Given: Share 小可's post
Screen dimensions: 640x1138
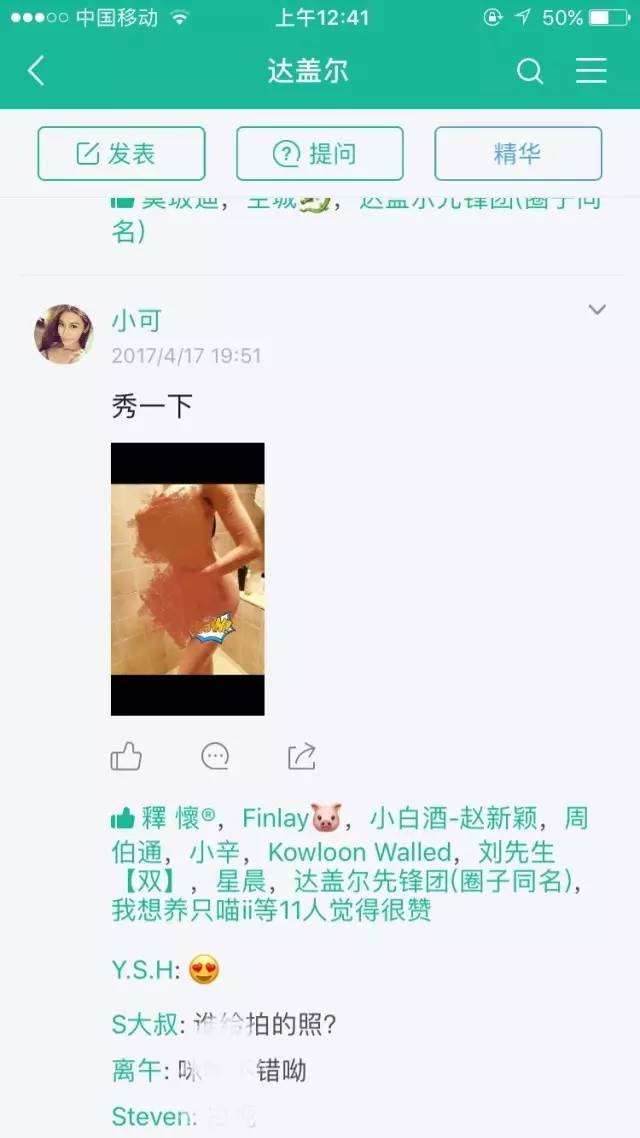Looking at the screenshot, I should 302,756.
